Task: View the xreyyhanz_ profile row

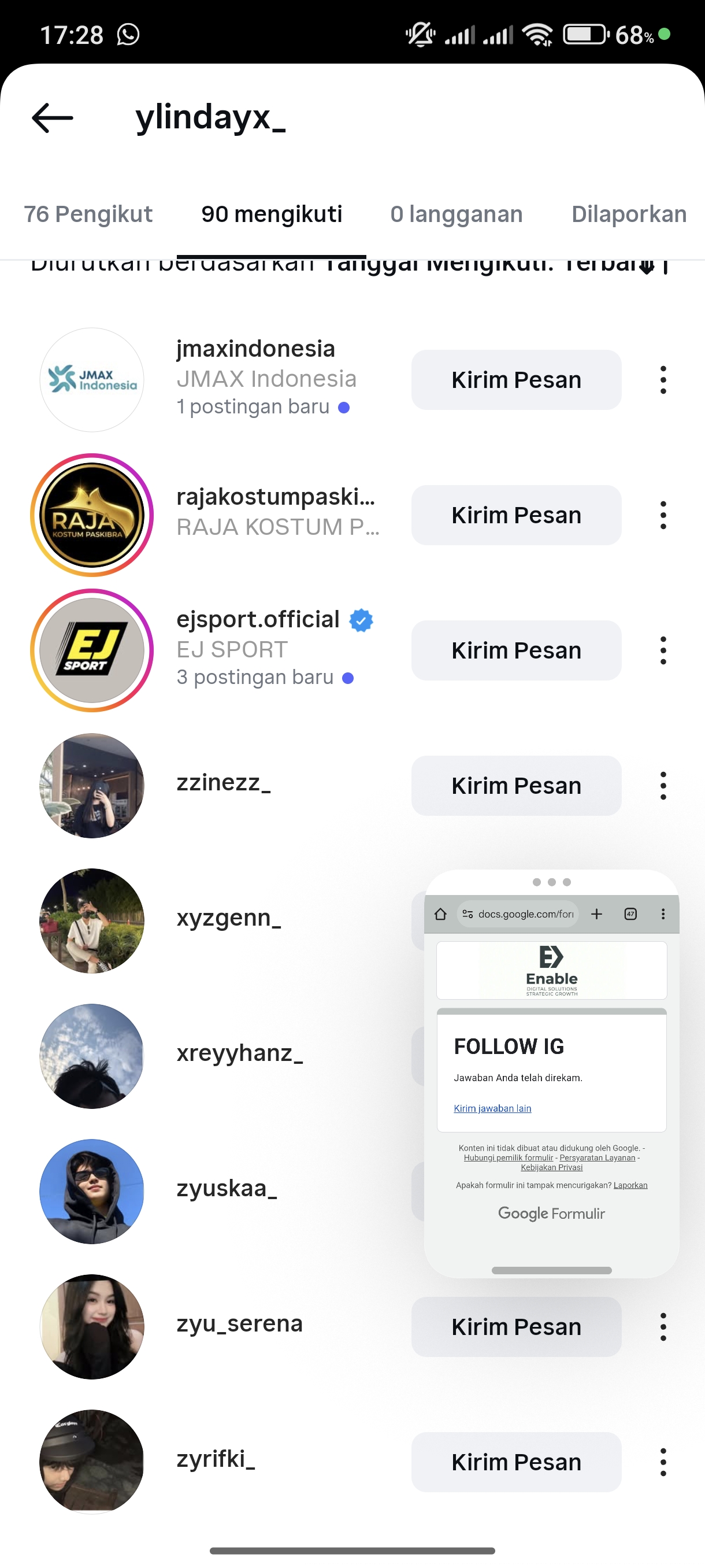Action: (239, 1053)
